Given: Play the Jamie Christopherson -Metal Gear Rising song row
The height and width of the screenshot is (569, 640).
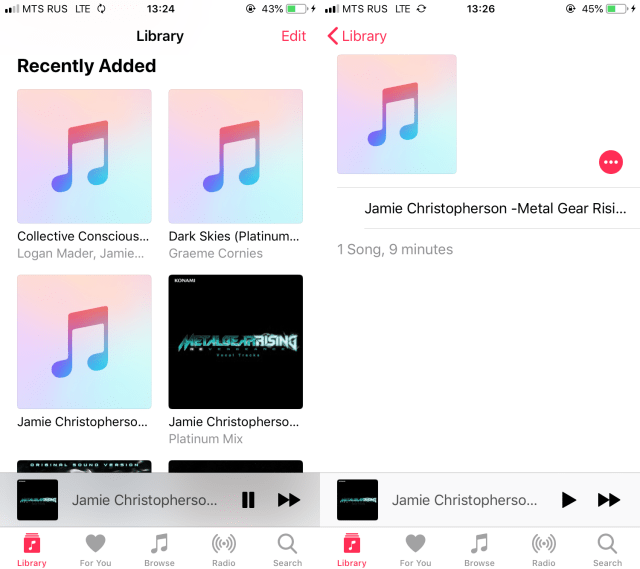Looking at the screenshot, I should click(x=494, y=209).
